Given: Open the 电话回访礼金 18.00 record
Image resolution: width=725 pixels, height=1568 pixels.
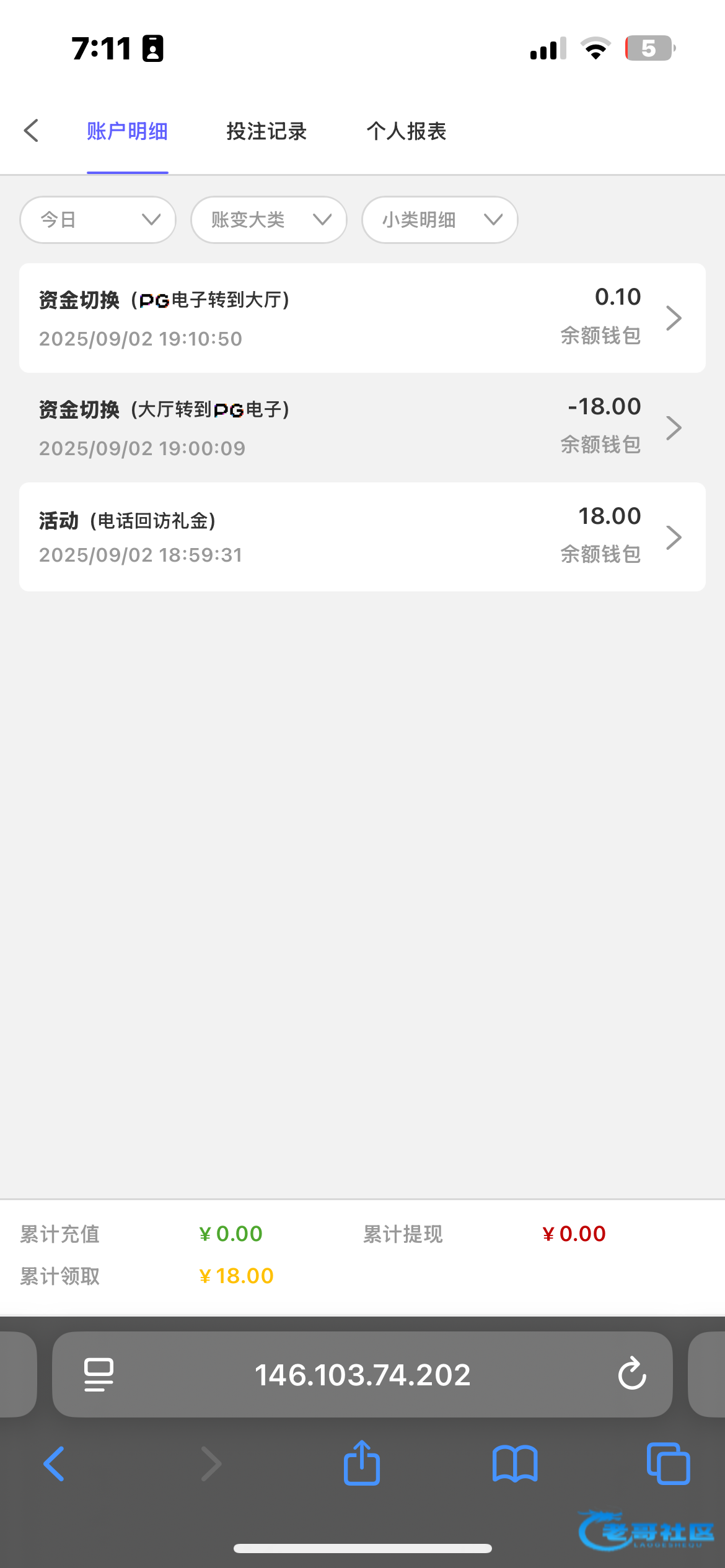Looking at the screenshot, I should click(362, 537).
